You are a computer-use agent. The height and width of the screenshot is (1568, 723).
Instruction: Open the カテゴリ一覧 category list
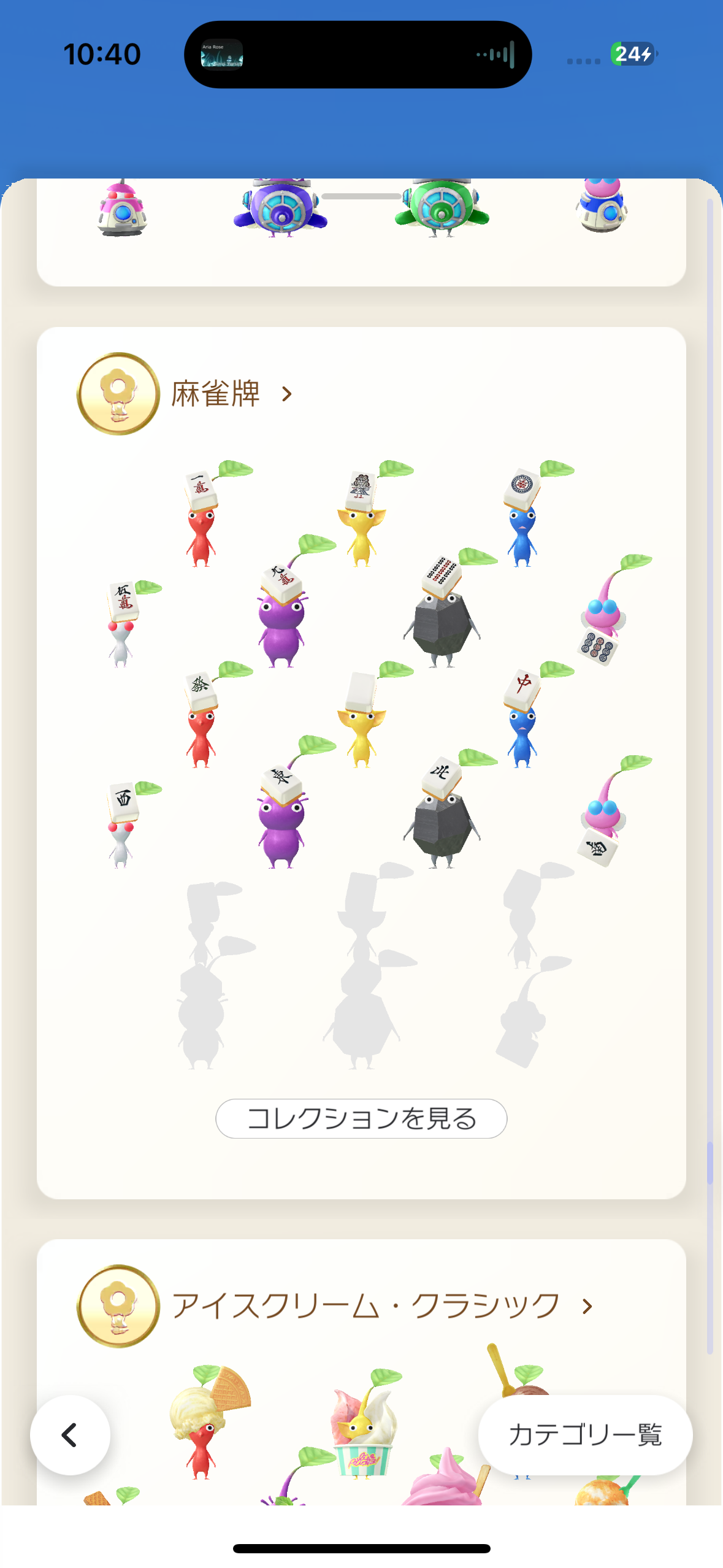pos(585,1435)
